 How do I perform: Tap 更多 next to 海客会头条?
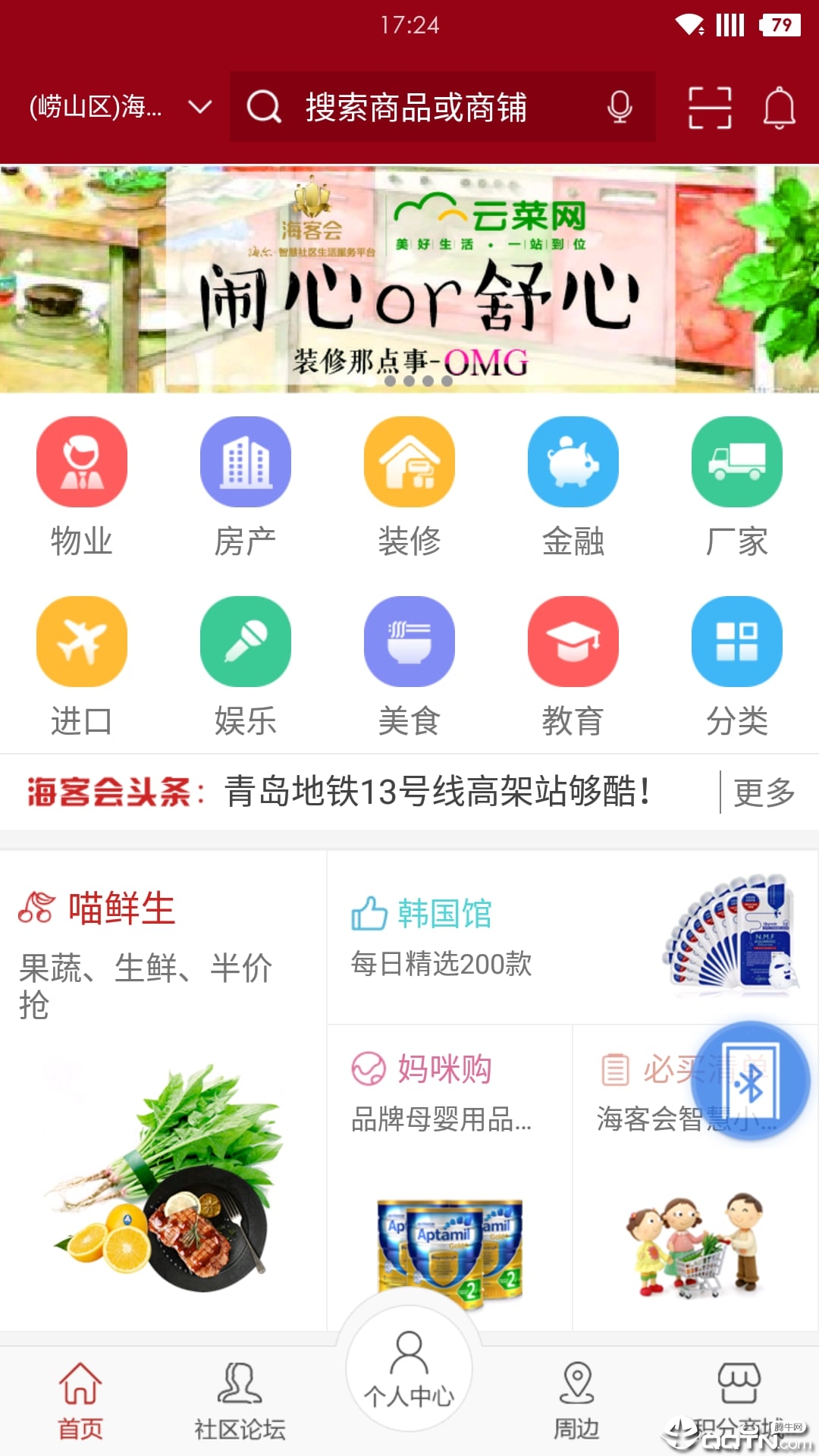pyautogui.click(x=764, y=792)
